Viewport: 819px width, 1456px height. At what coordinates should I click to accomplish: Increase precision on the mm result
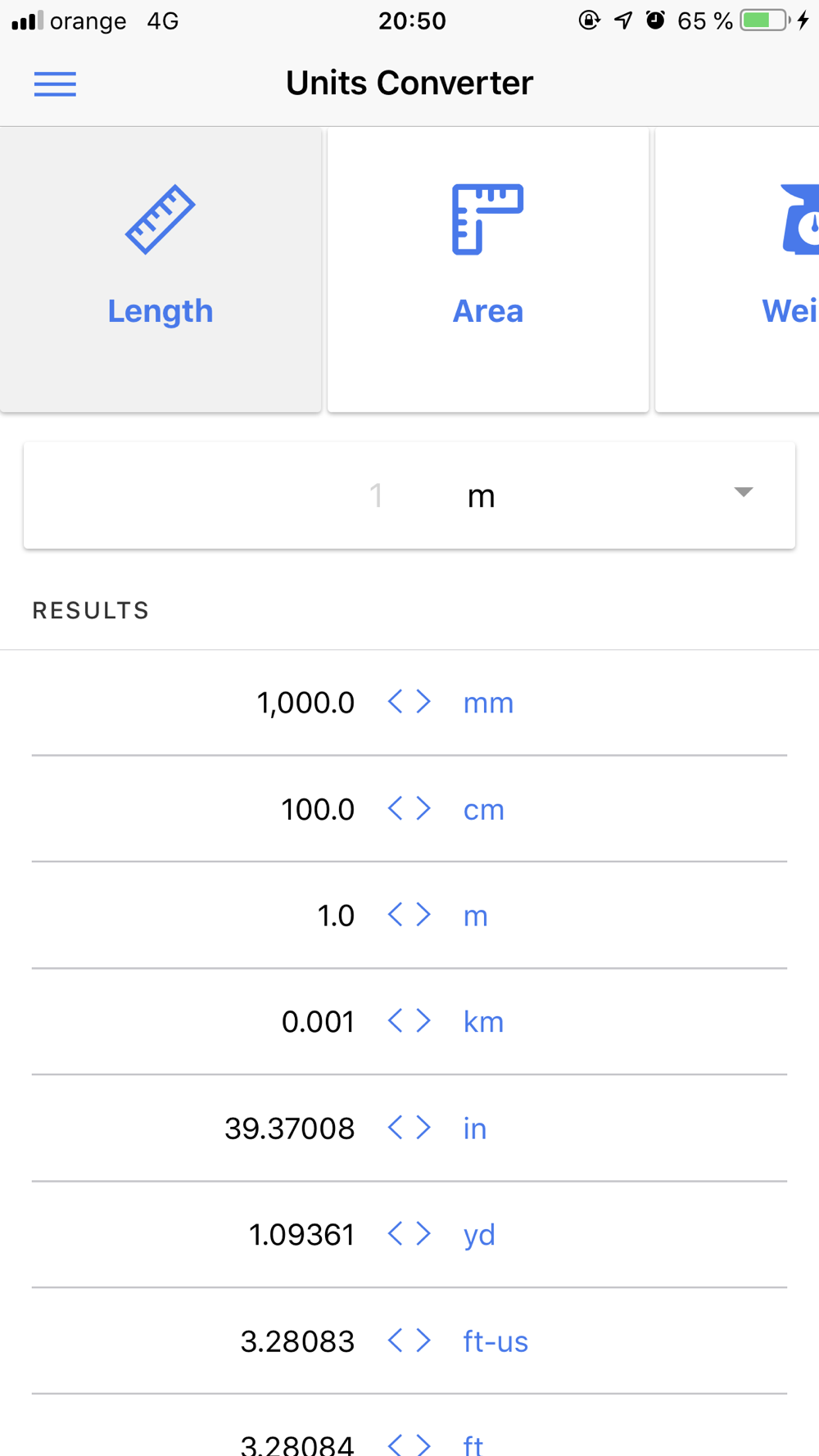click(x=423, y=702)
